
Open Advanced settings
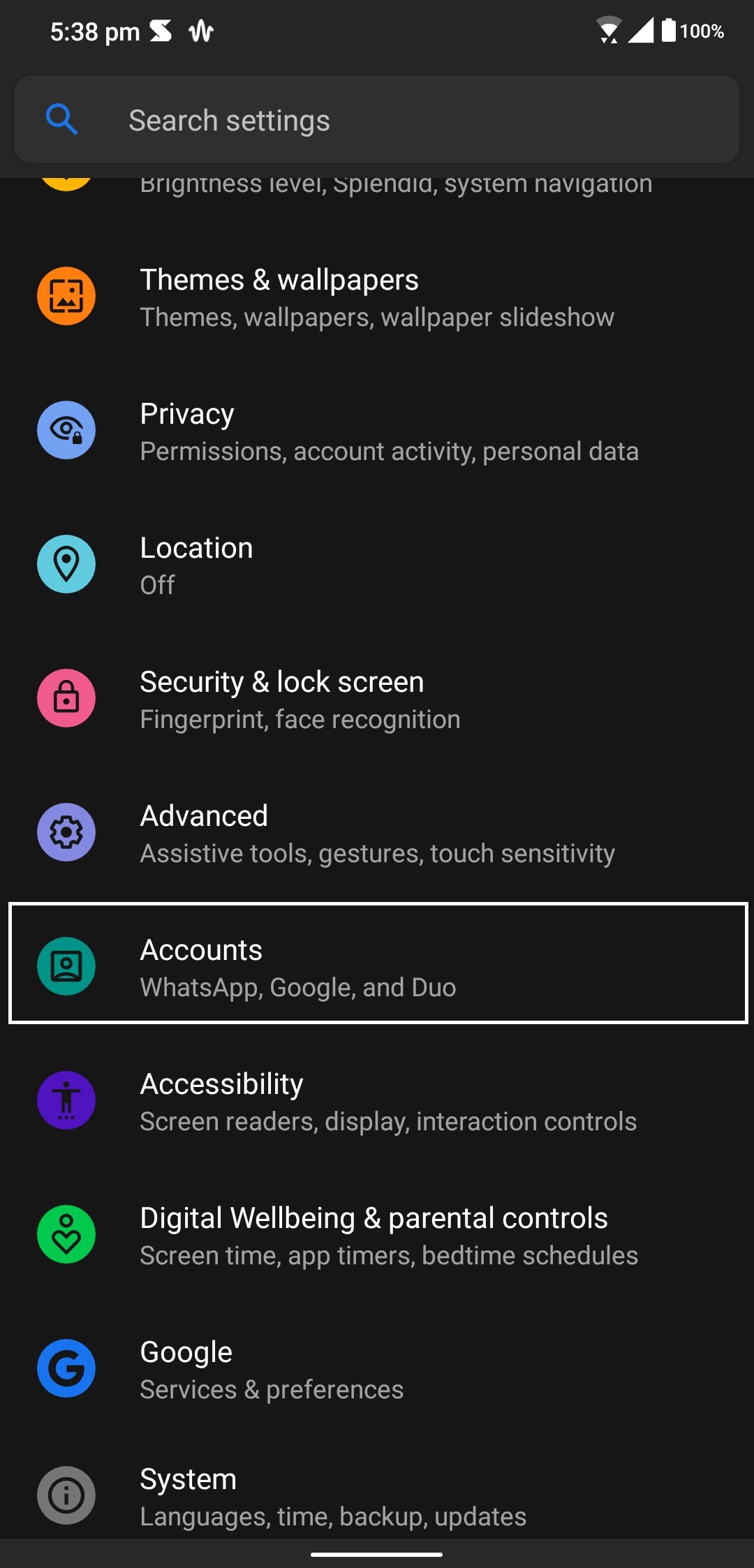click(377, 834)
